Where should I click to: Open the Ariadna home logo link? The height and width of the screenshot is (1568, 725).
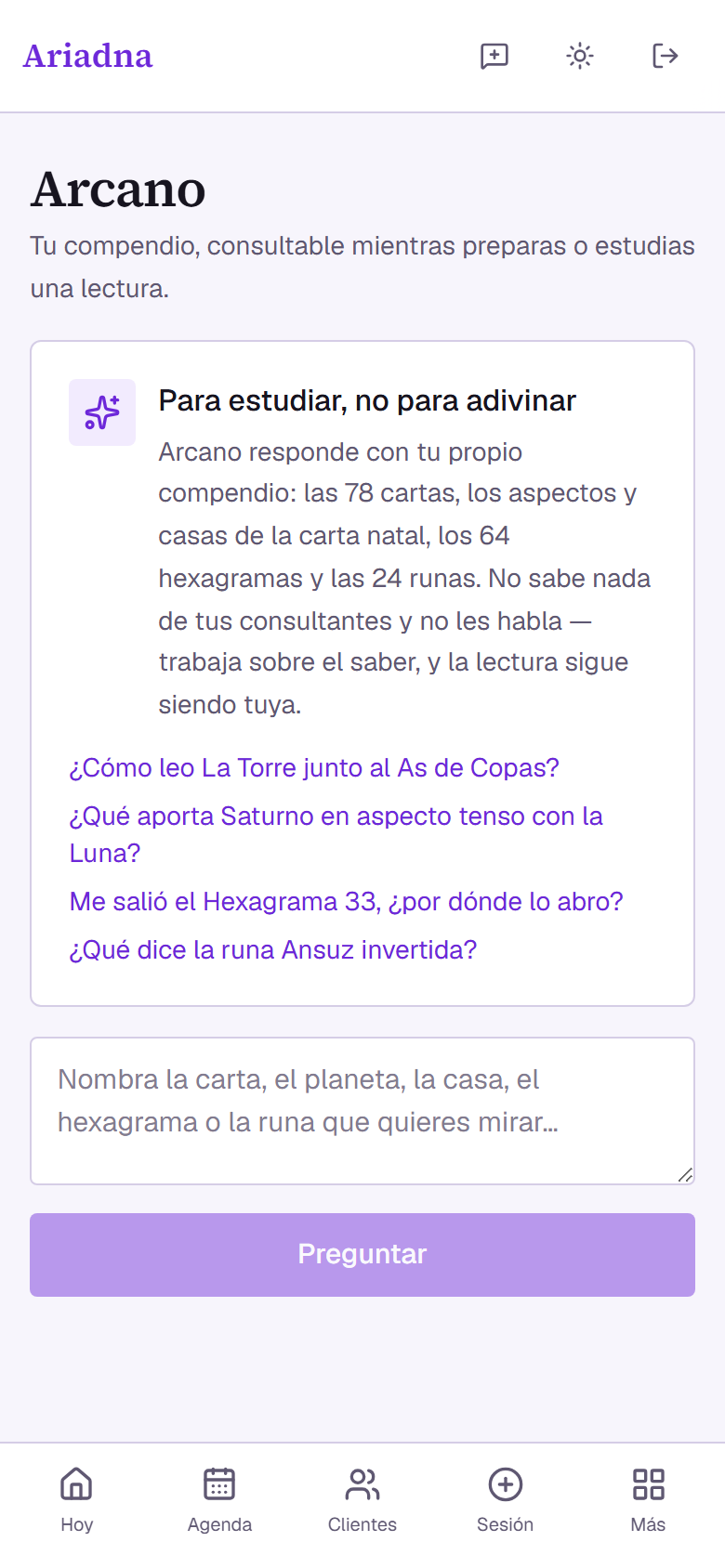[x=88, y=56]
